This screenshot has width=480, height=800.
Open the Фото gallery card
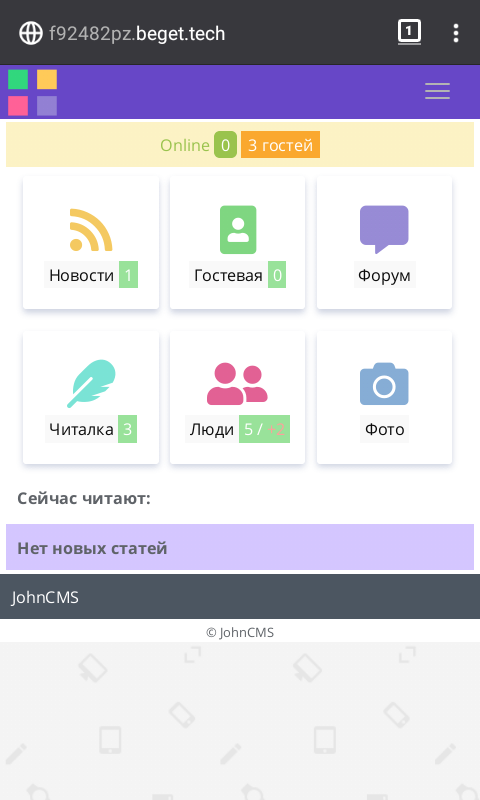pos(384,397)
